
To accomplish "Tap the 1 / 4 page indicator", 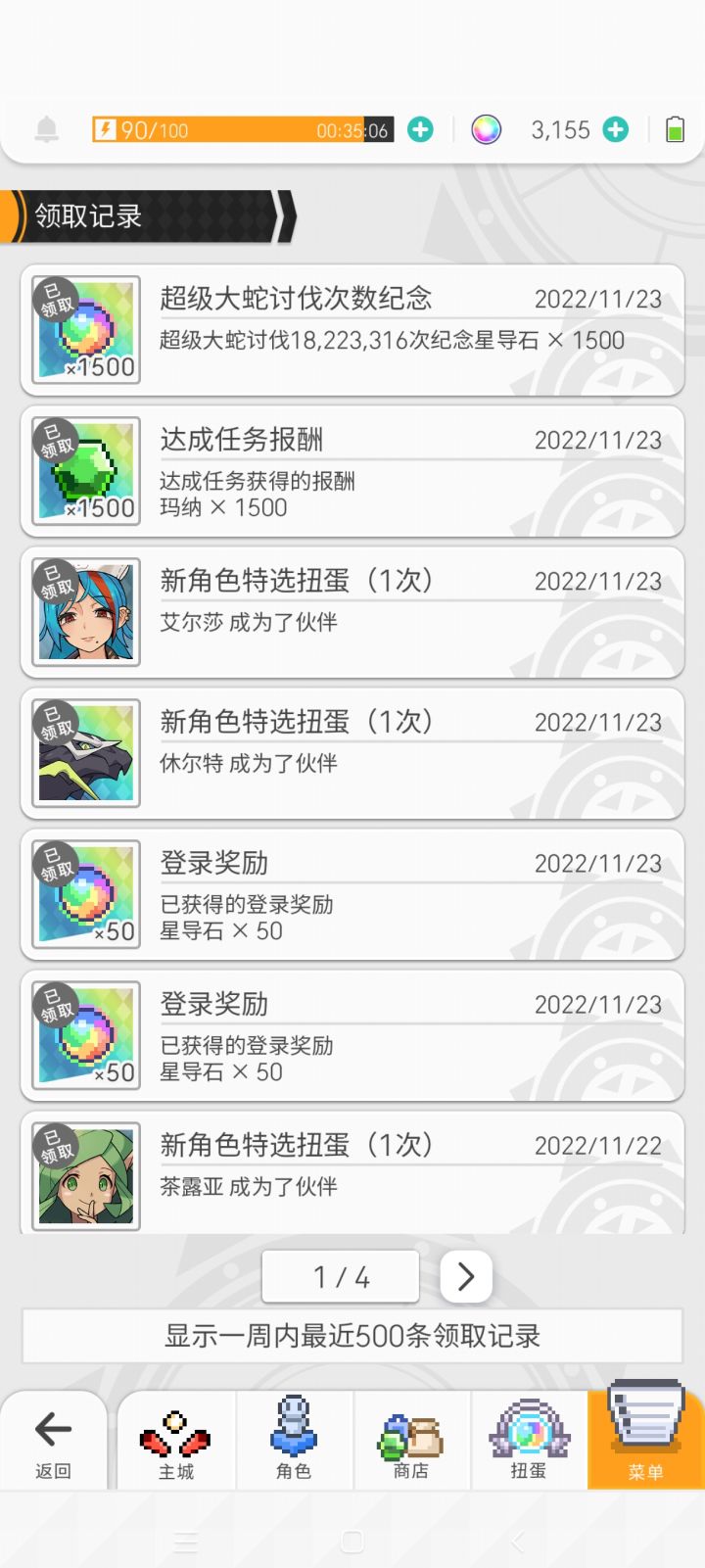I will pos(340,1276).
